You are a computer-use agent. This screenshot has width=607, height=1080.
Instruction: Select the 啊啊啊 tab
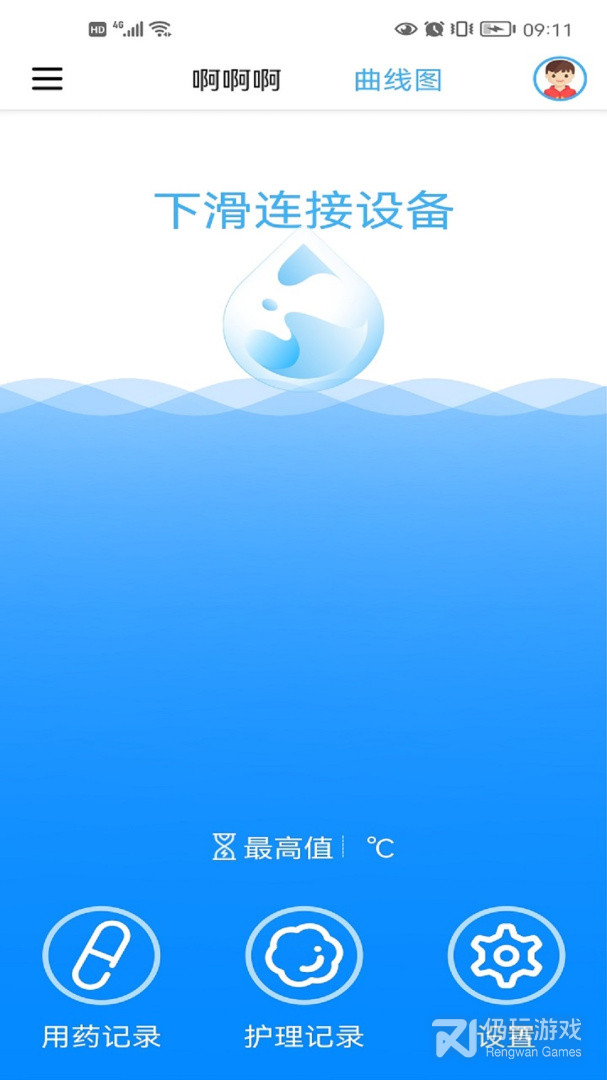click(x=236, y=81)
